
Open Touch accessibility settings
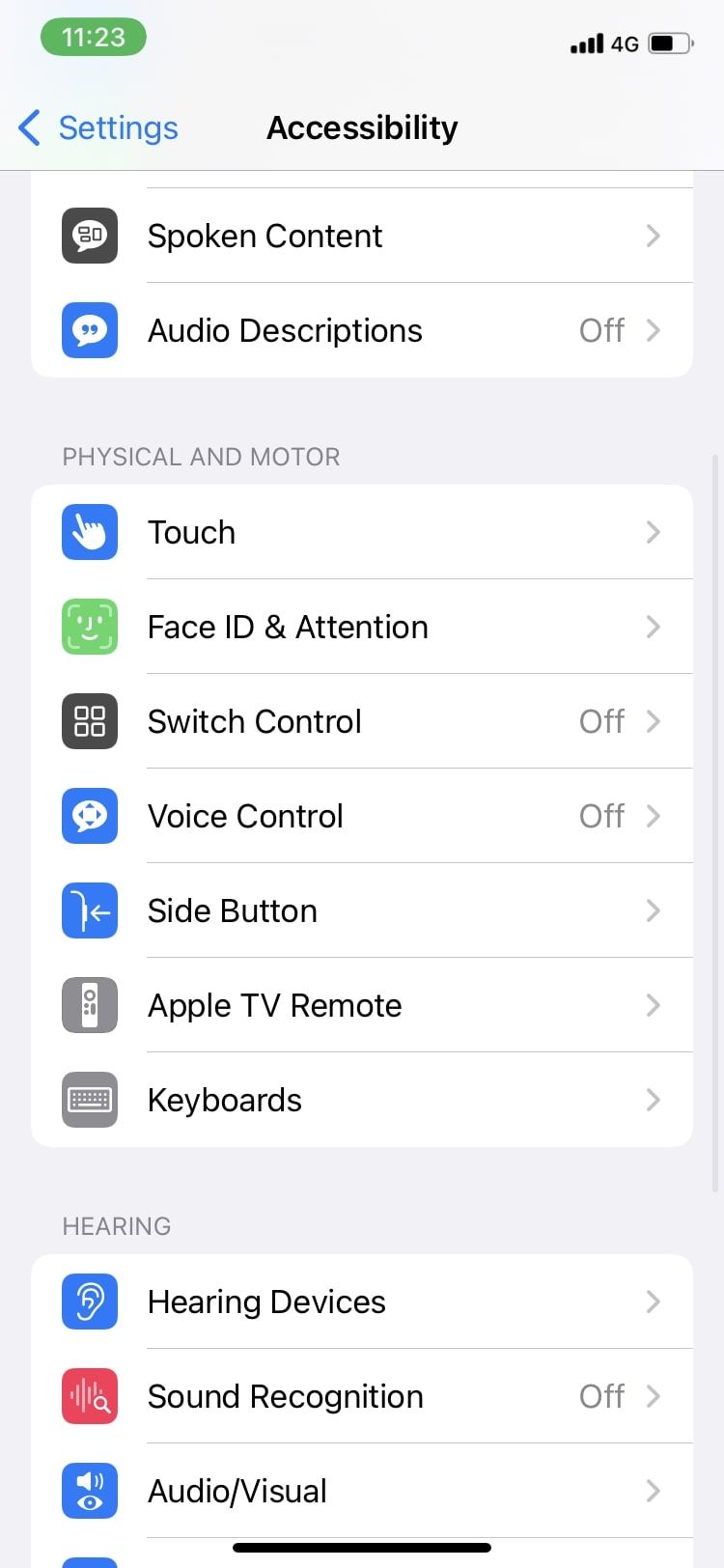tap(362, 532)
